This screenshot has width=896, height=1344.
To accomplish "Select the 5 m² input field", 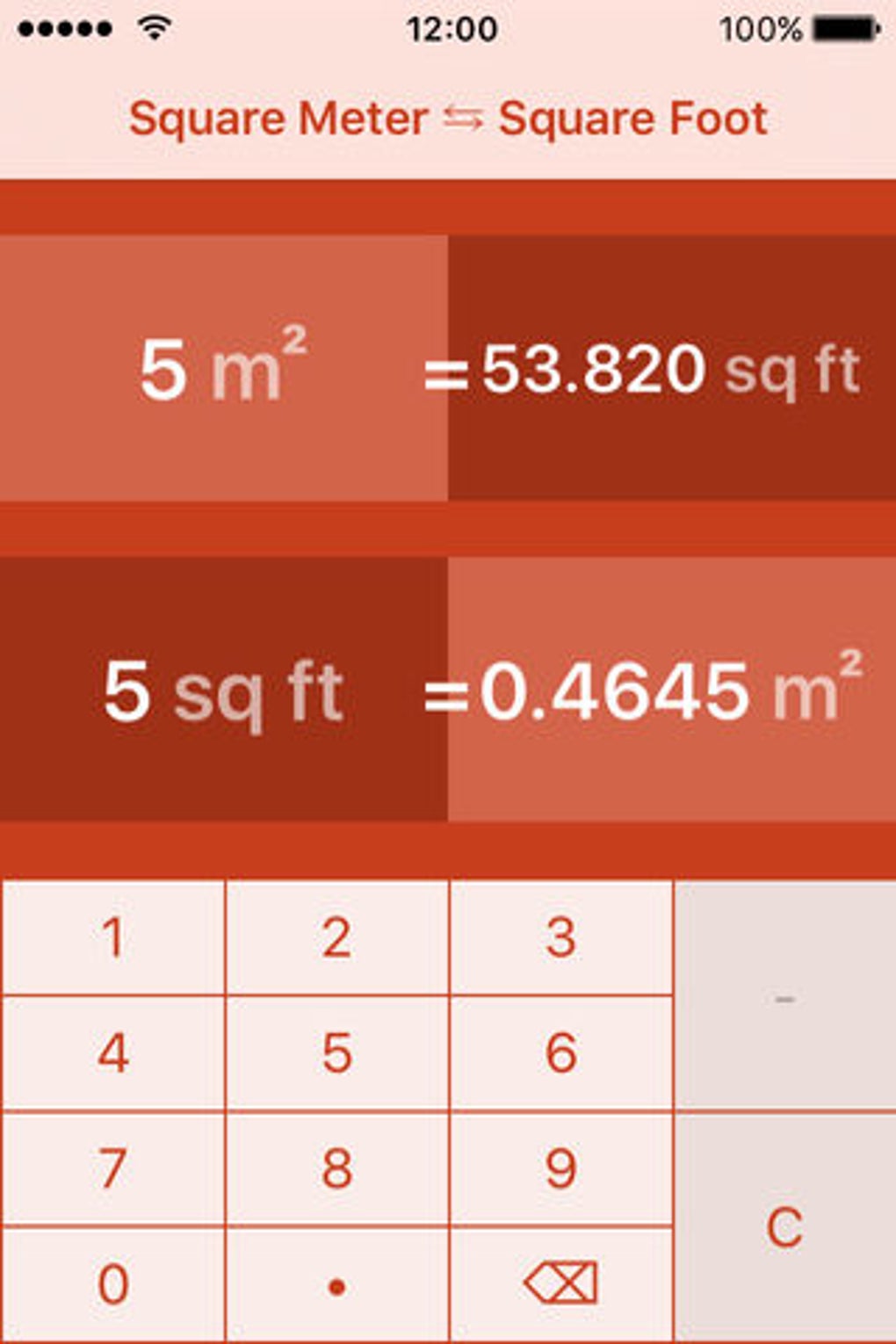I will [x=224, y=364].
